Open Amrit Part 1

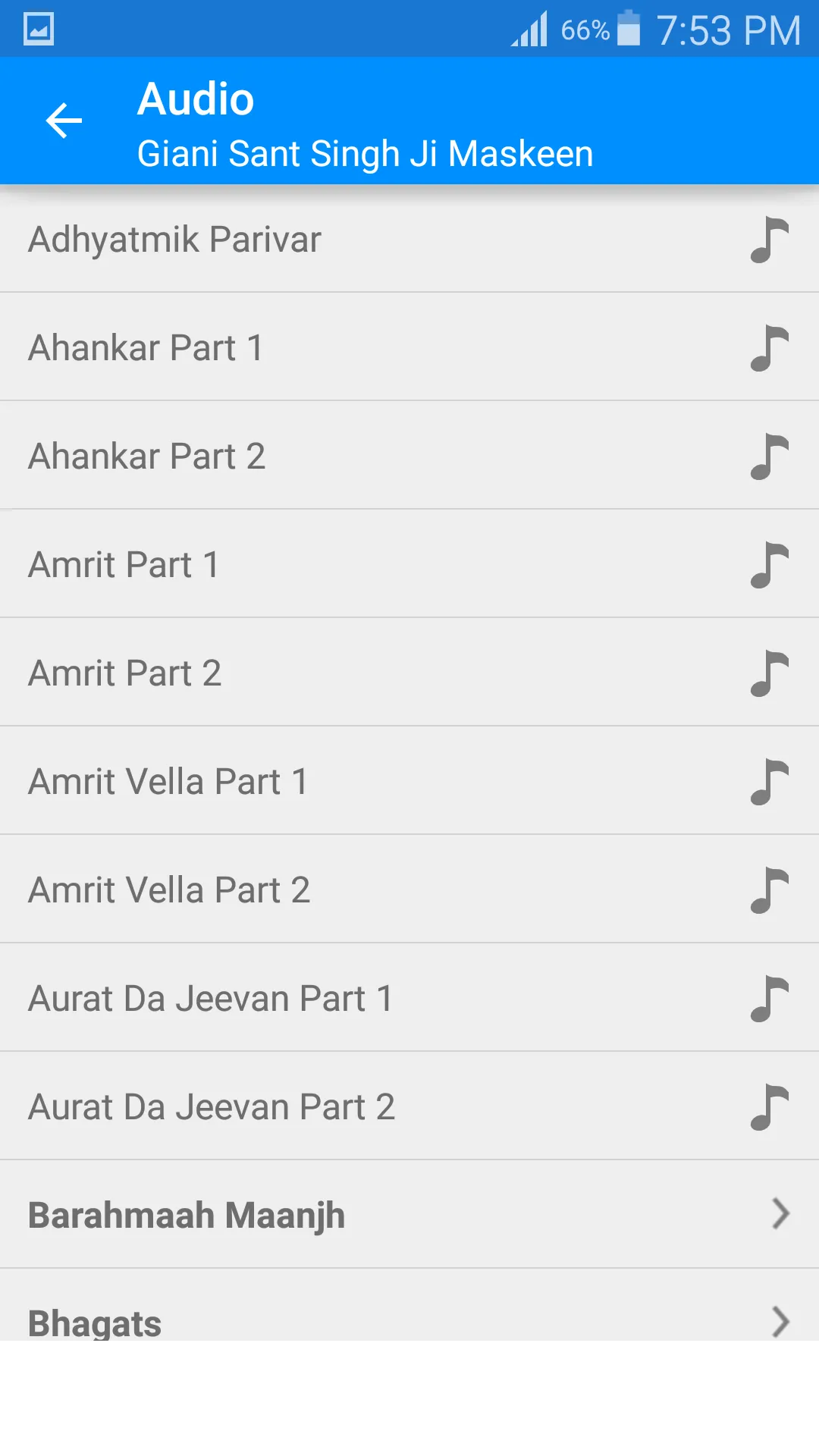409,564
